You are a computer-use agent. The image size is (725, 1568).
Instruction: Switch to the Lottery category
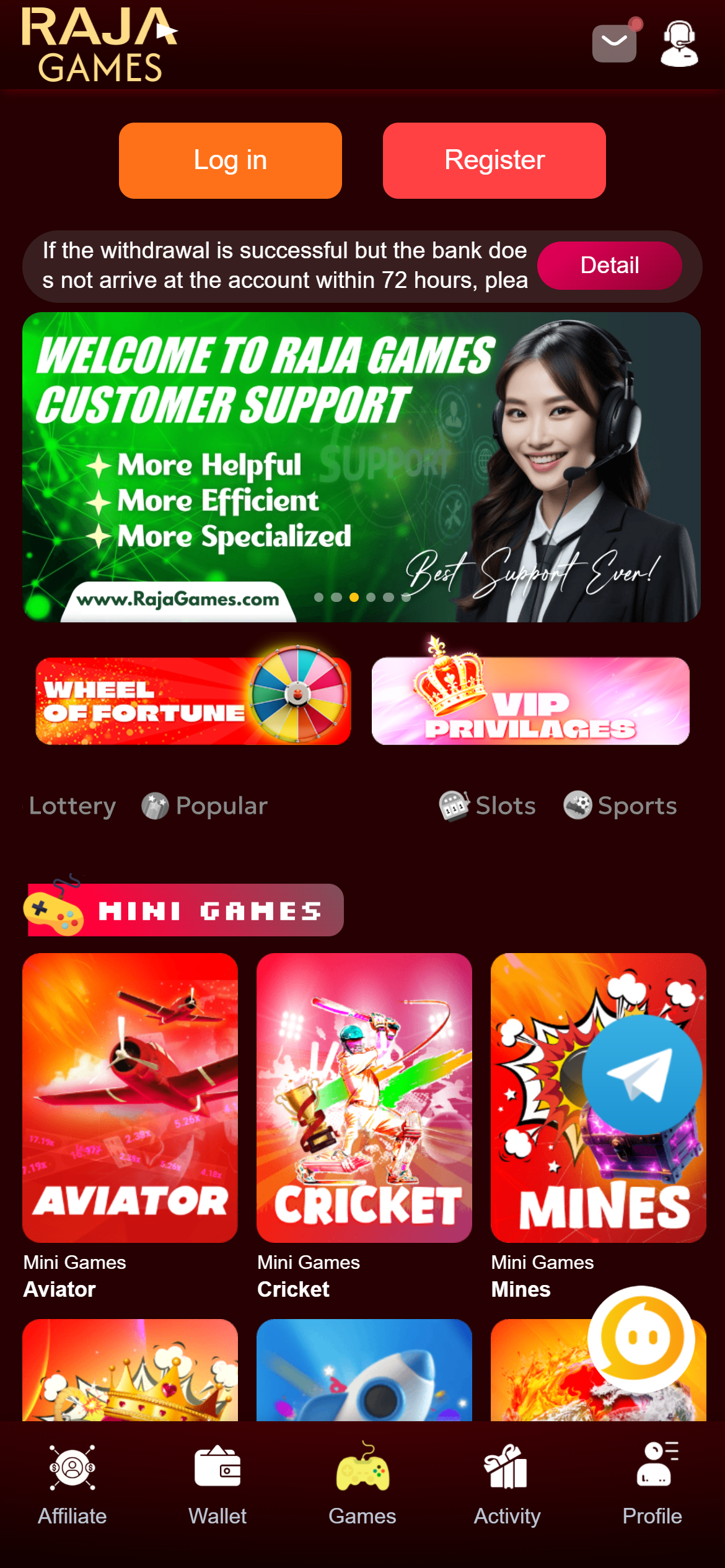click(x=72, y=806)
